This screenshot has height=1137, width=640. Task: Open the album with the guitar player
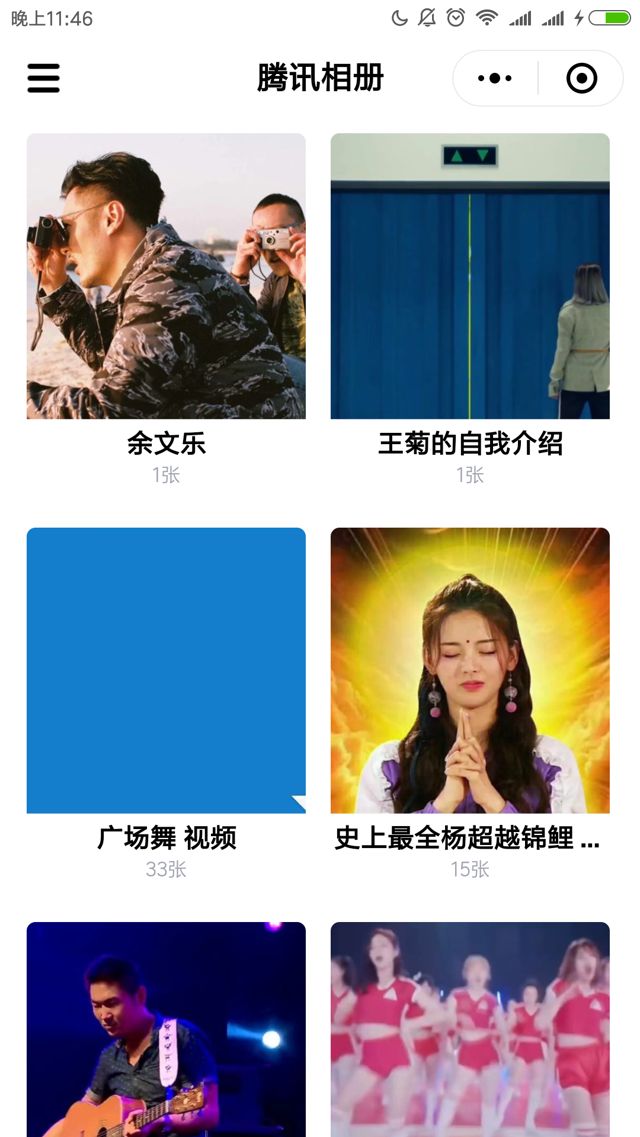[x=166, y=1030]
